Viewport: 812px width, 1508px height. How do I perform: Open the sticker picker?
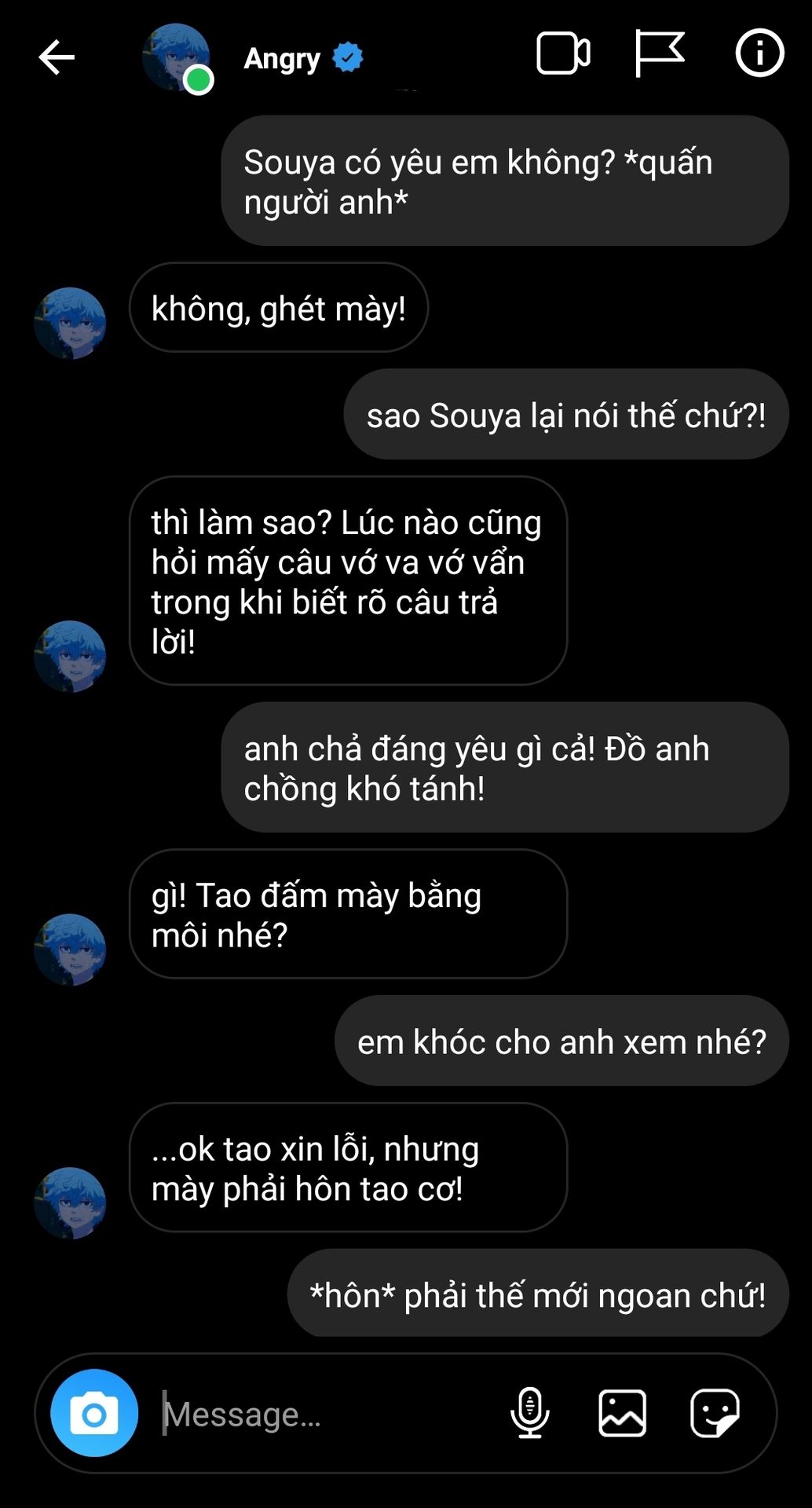[x=714, y=1413]
